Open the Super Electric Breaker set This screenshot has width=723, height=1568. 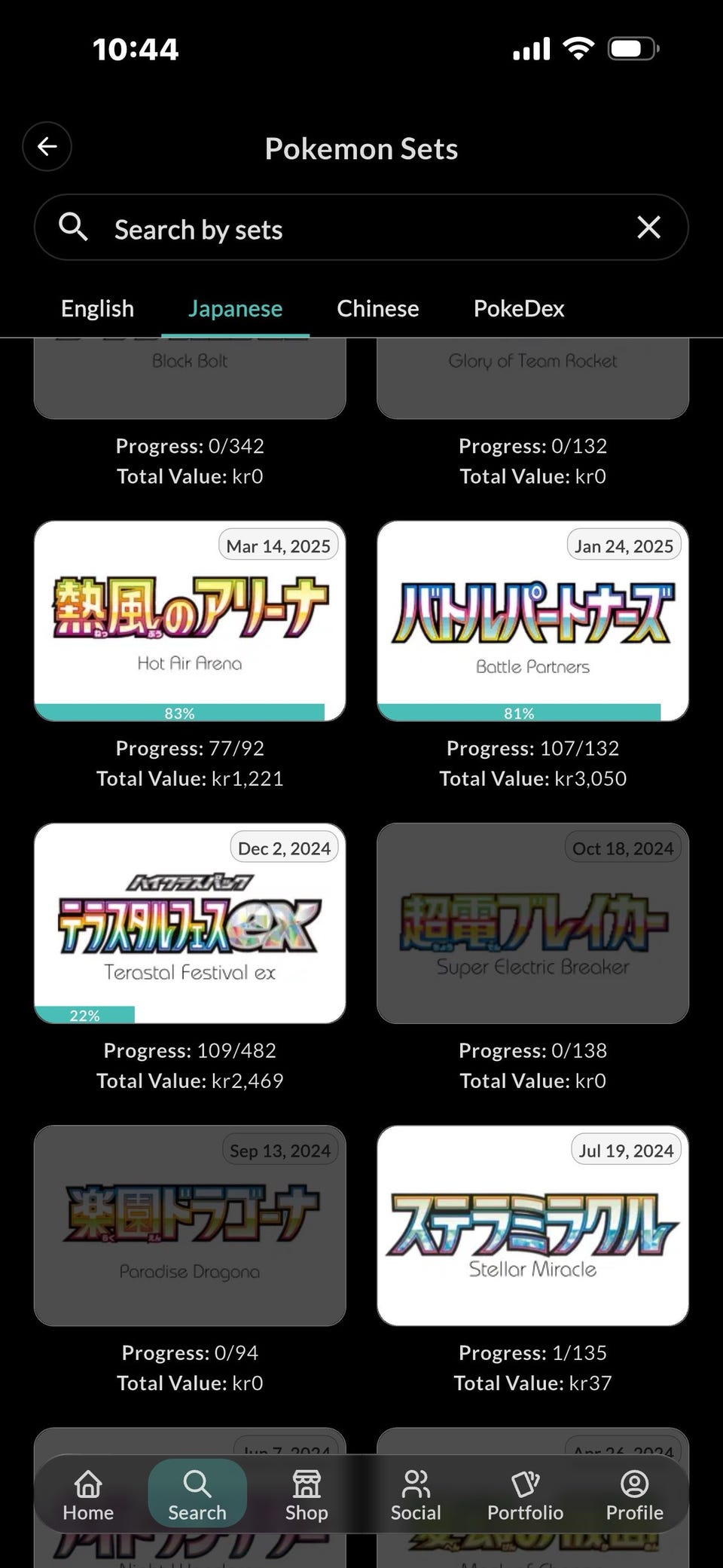532,923
